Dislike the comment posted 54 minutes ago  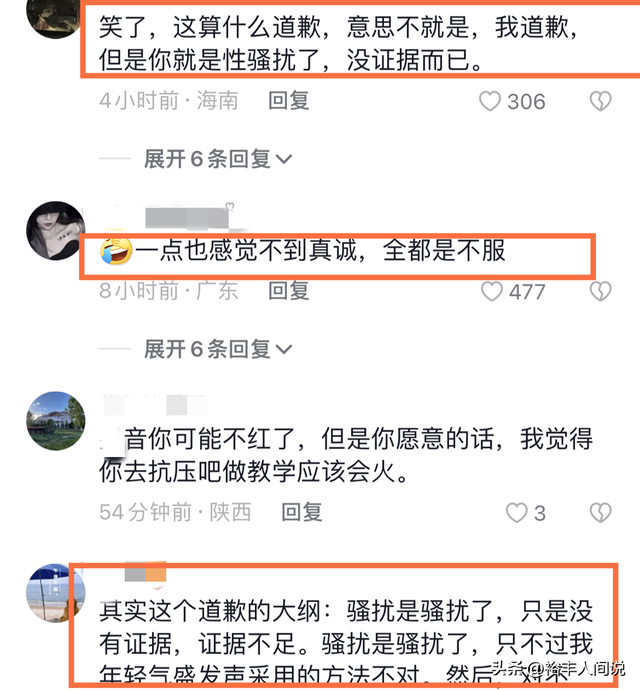[600, 513]
